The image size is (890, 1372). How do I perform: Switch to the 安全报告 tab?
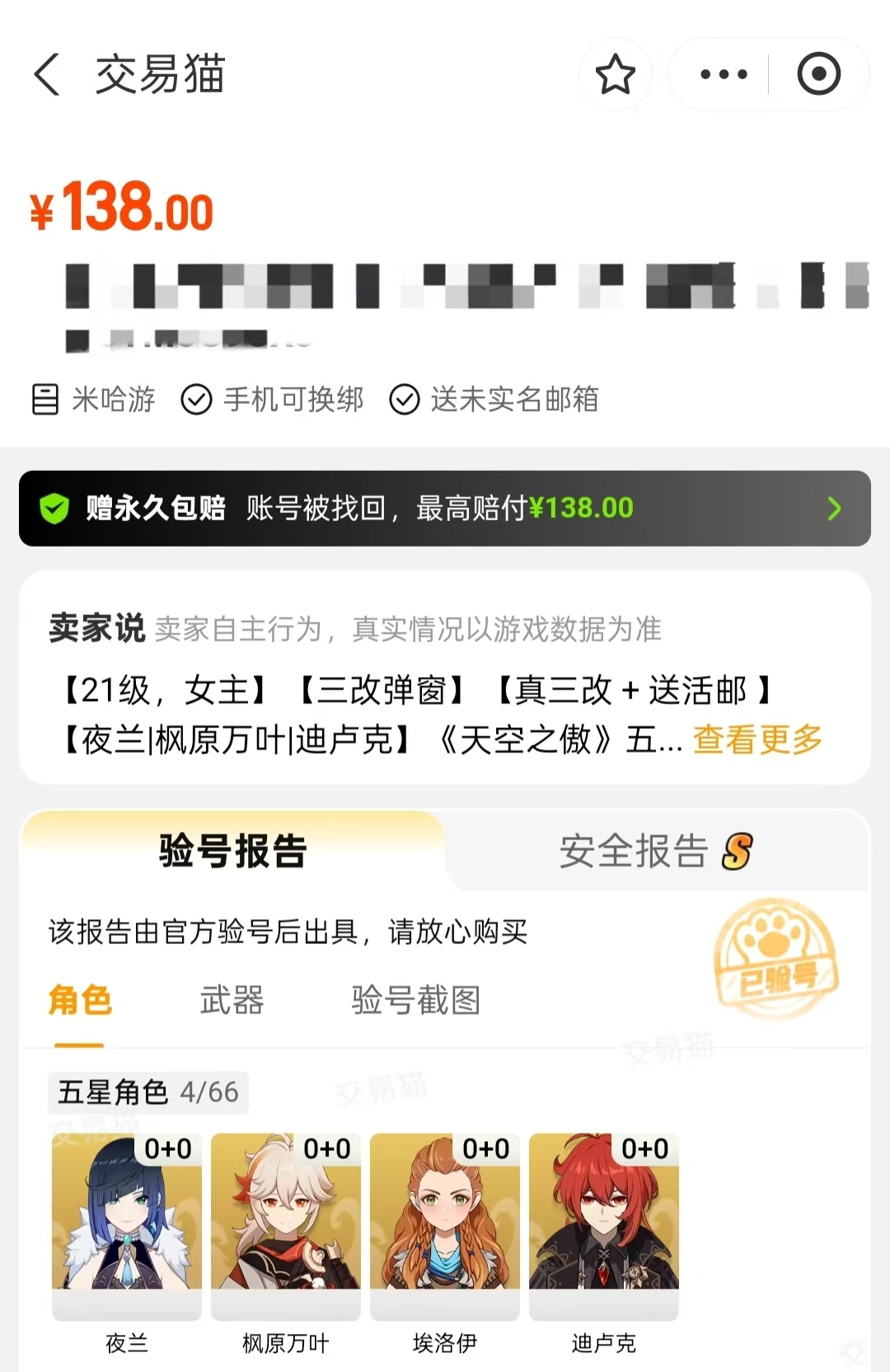[x=656, y=851]
